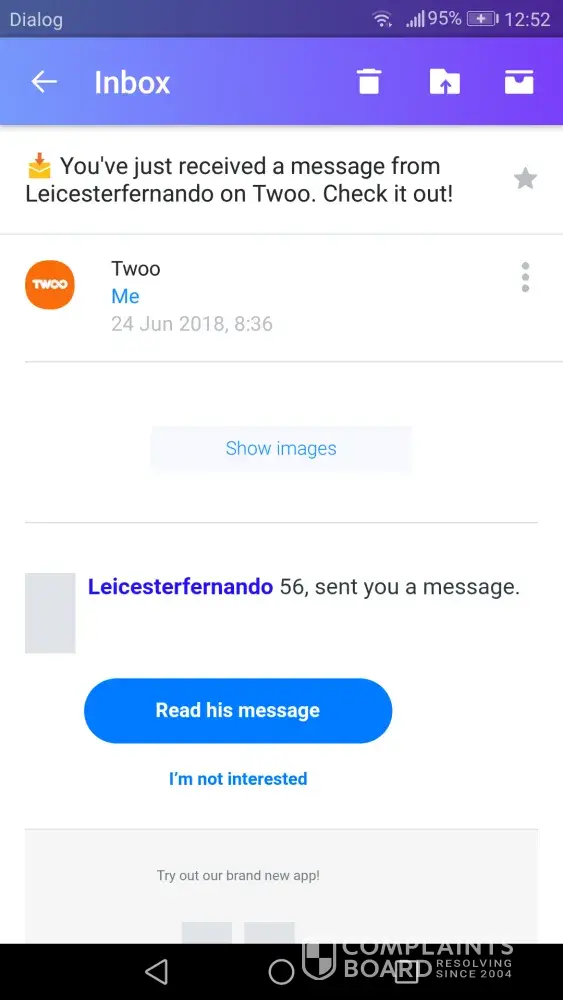Select I'm not interested link
The image size is (563, 1000).
click(238, 779)
